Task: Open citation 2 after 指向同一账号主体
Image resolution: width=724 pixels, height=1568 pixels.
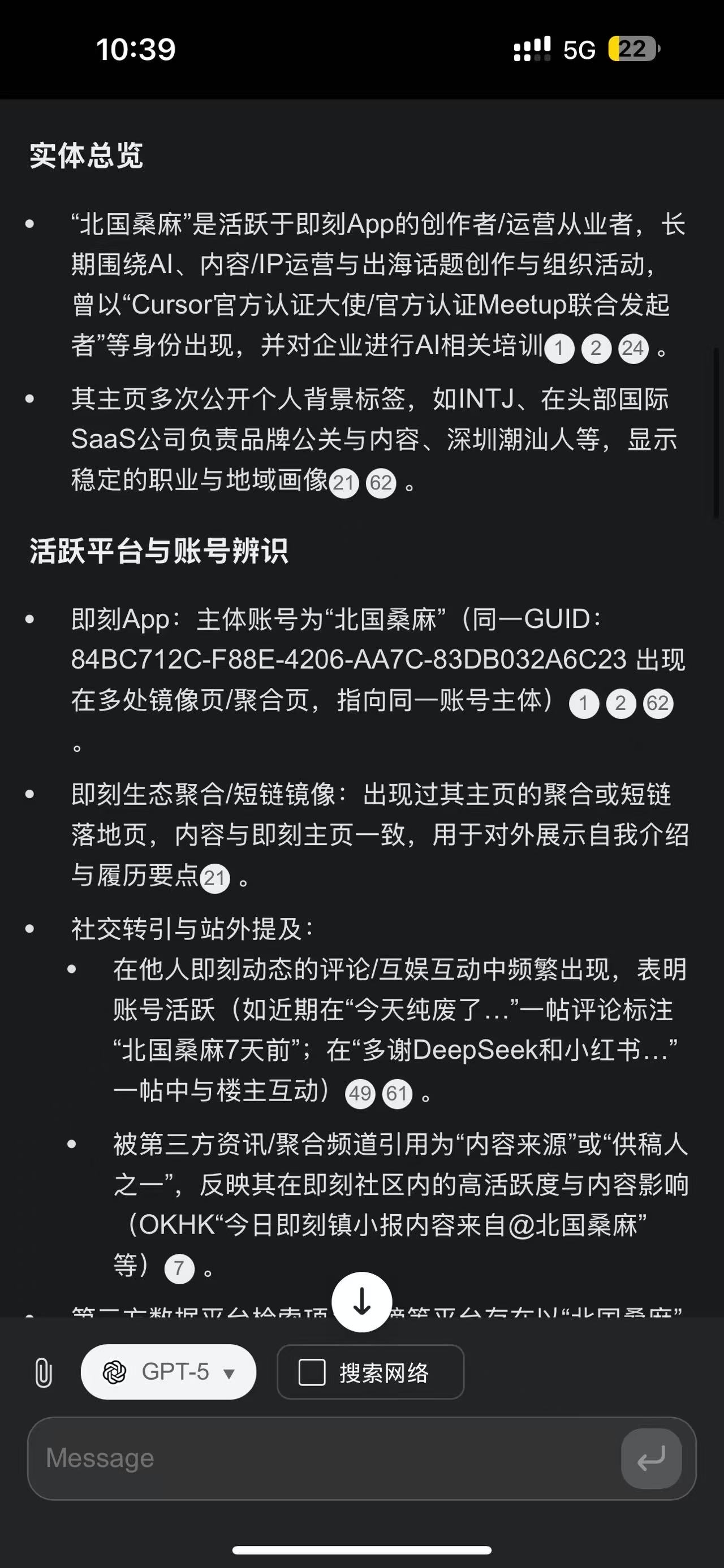Action: point(621,704)
